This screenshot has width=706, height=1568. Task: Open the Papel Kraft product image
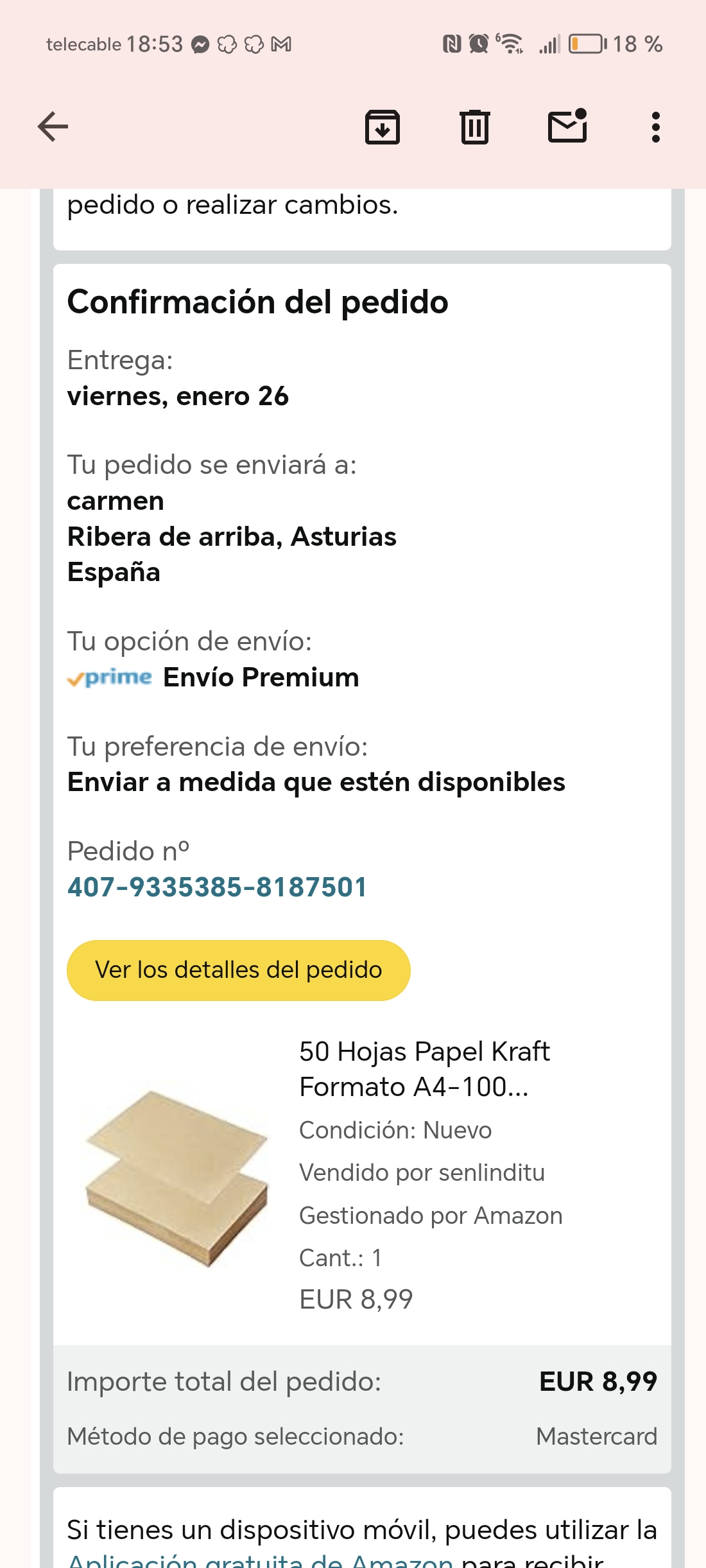point(176,1178)
